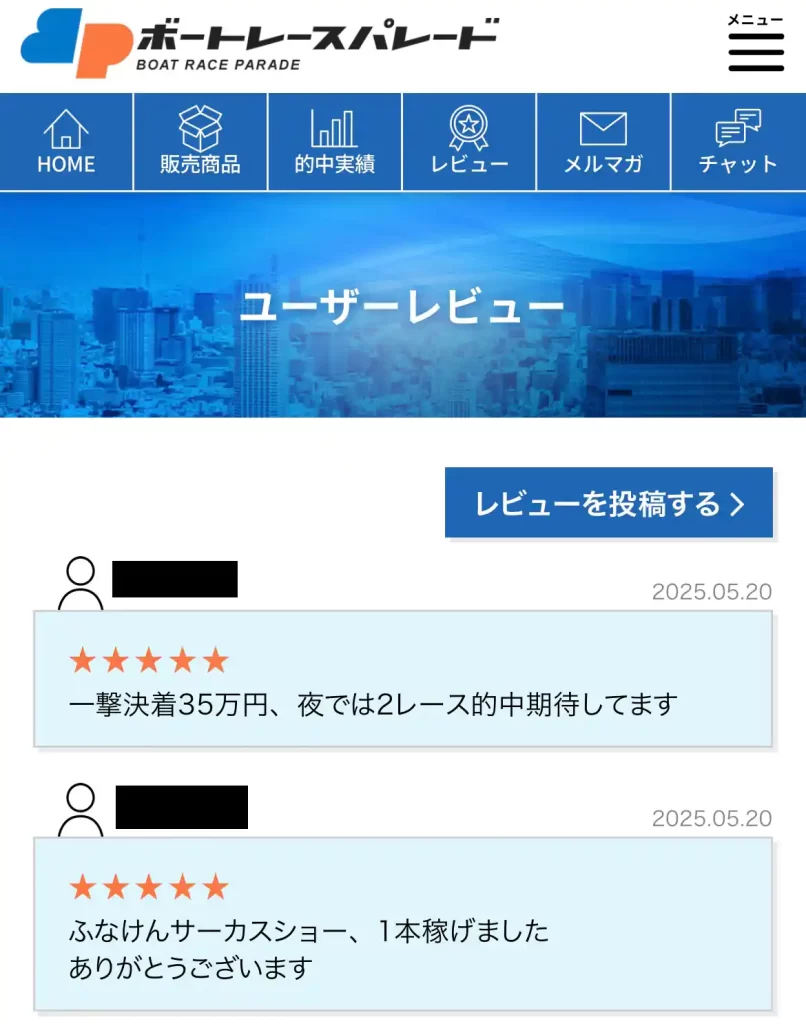
Task: Click the second reviewer's avatar icon
Action: point(82,807)
